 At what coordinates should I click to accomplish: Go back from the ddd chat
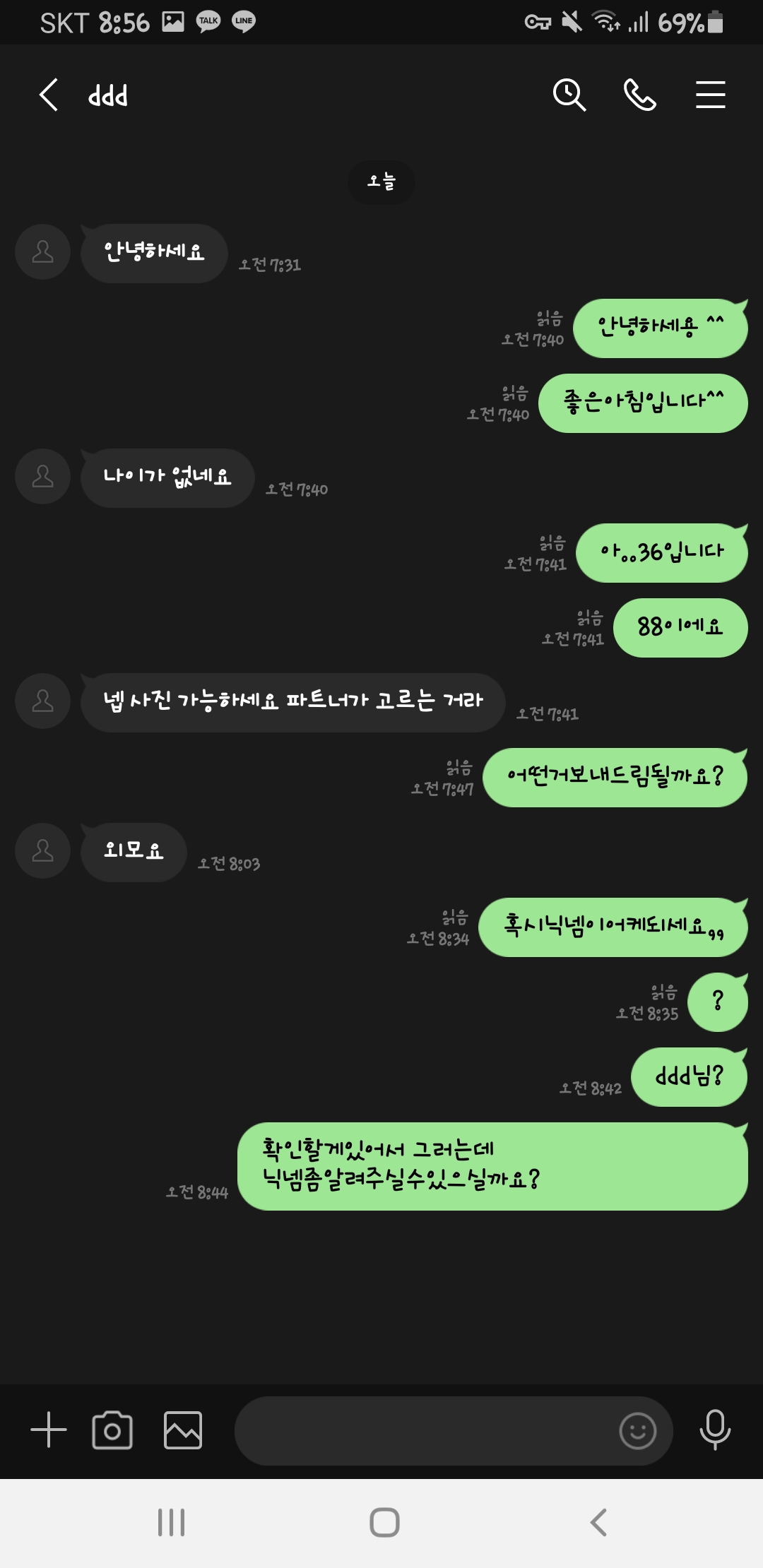[x=48, y=95]
